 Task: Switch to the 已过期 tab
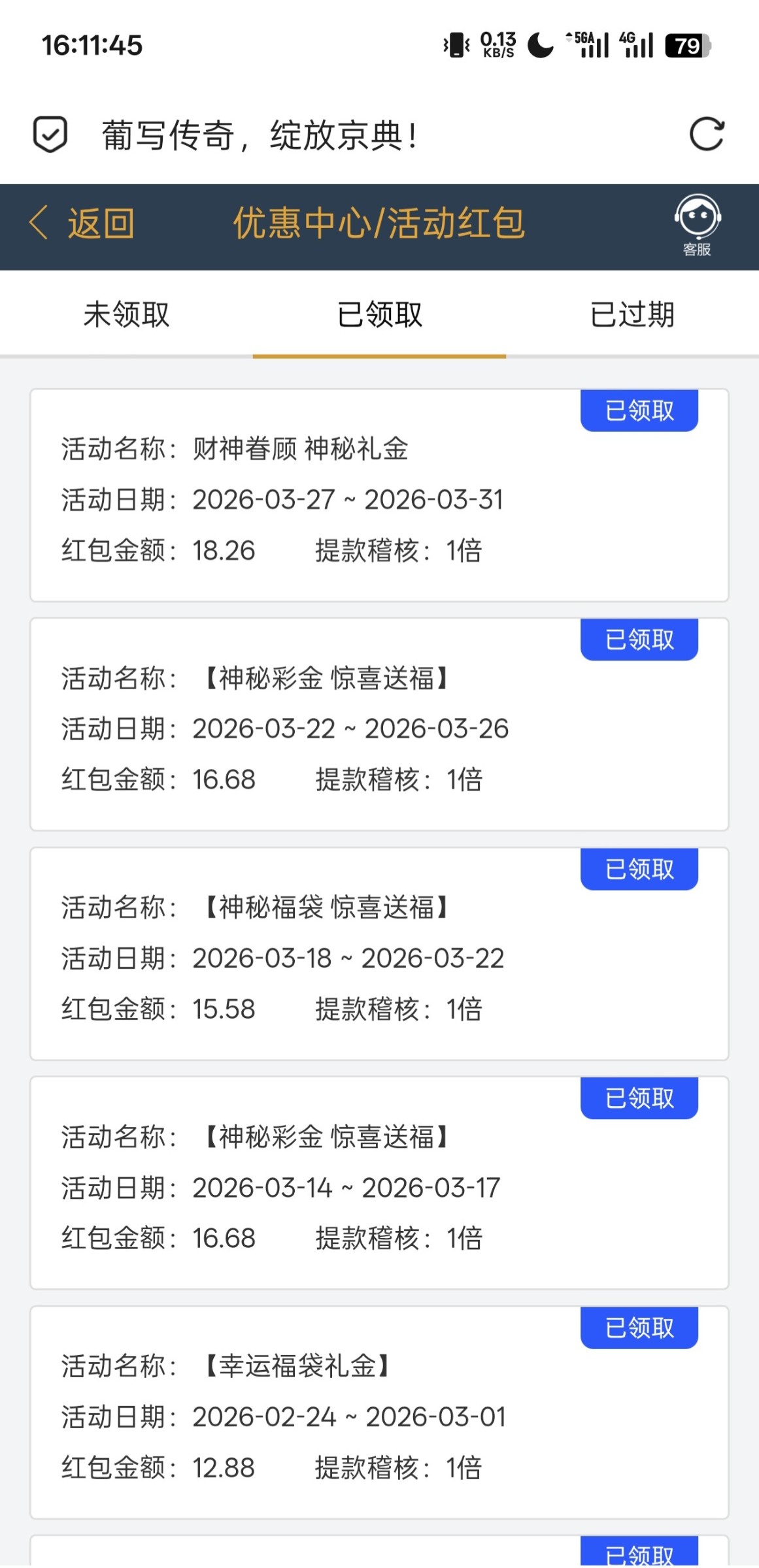[632, 314]
